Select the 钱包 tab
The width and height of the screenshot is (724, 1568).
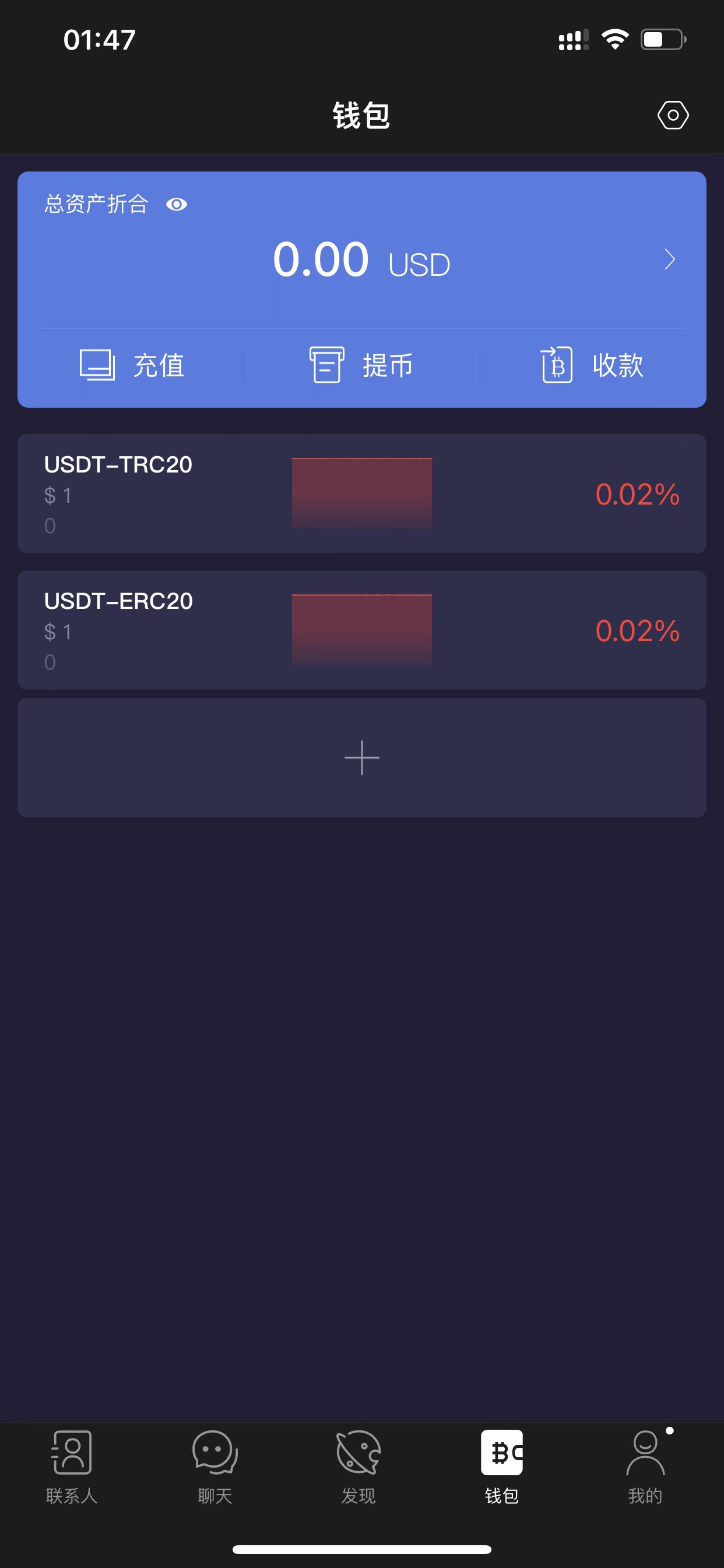pos(502,1468)
